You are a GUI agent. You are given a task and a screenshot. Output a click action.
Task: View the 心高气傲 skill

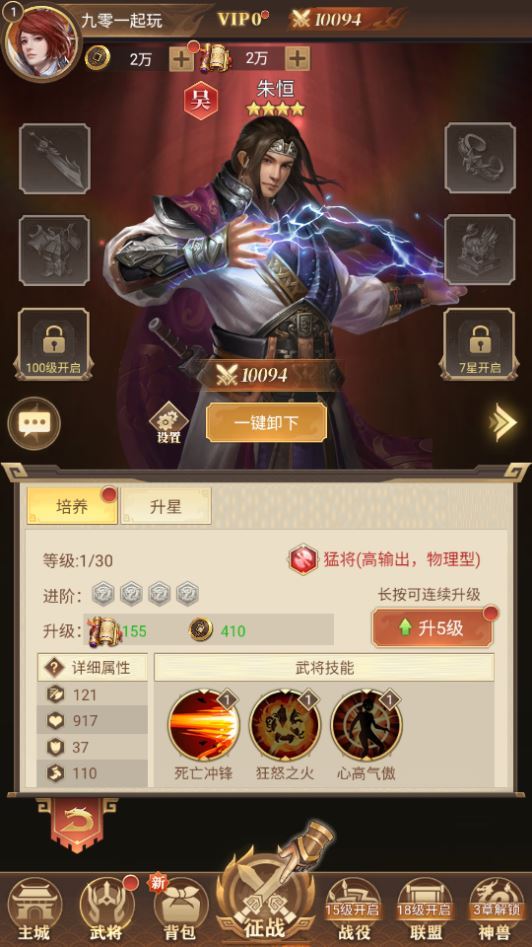367,736
